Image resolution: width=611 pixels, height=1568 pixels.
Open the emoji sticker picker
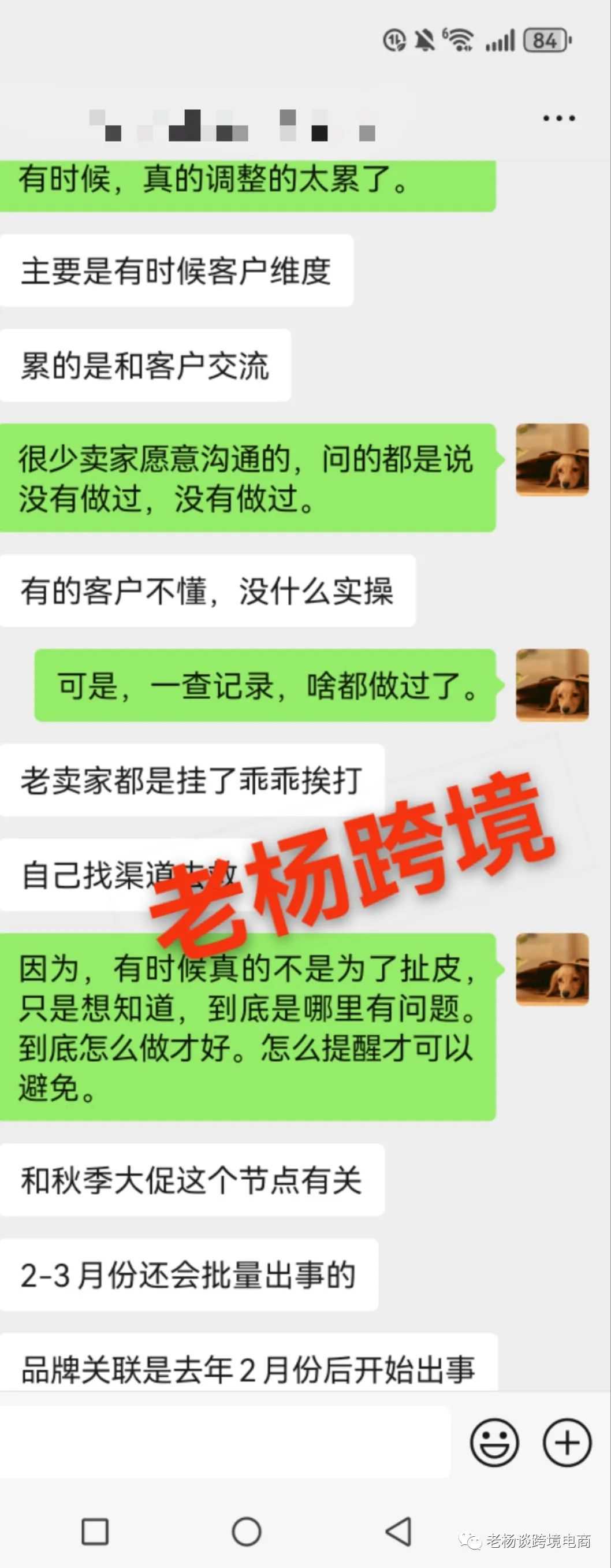[494, 1442]
